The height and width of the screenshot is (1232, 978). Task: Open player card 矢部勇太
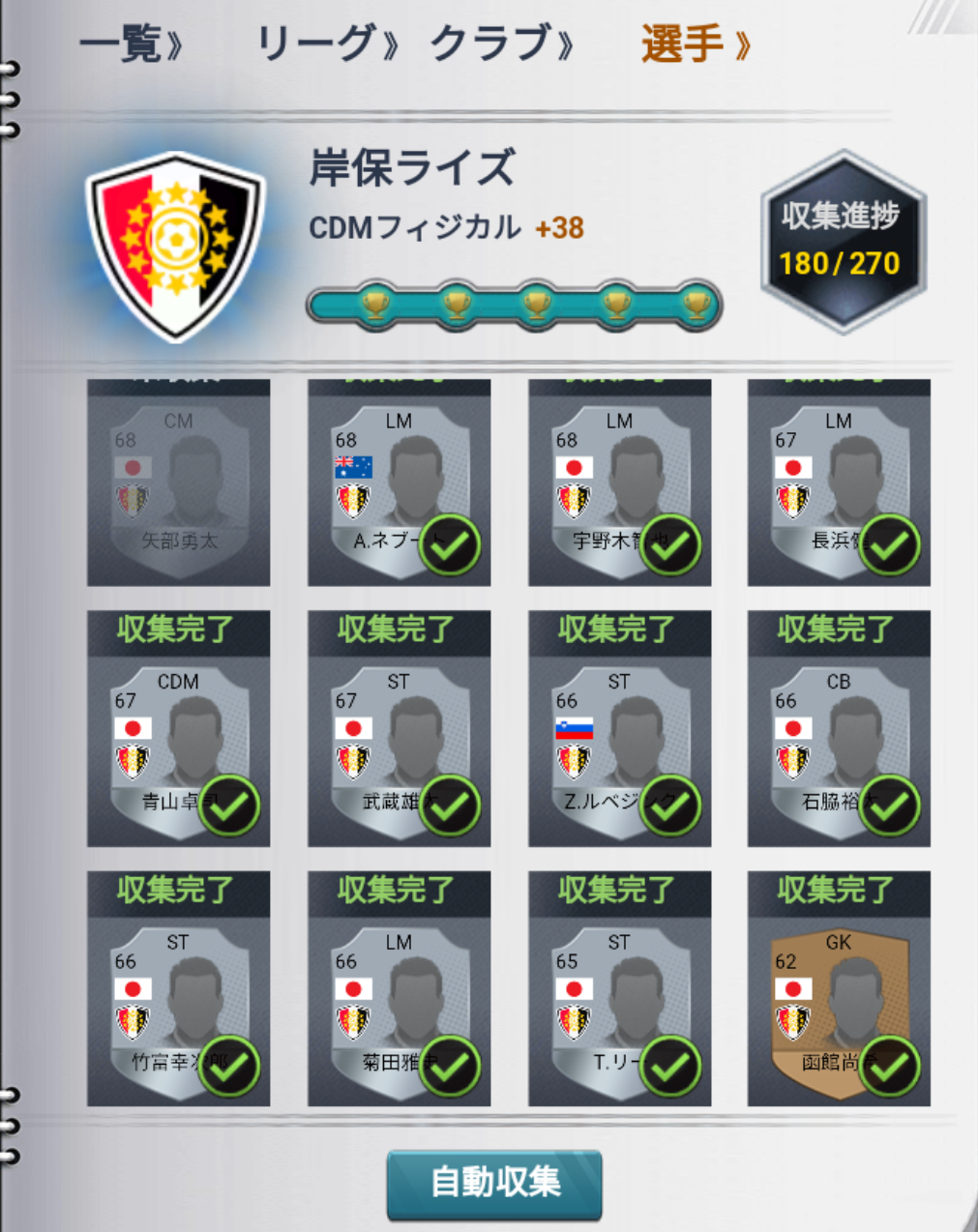coord(179,484)
